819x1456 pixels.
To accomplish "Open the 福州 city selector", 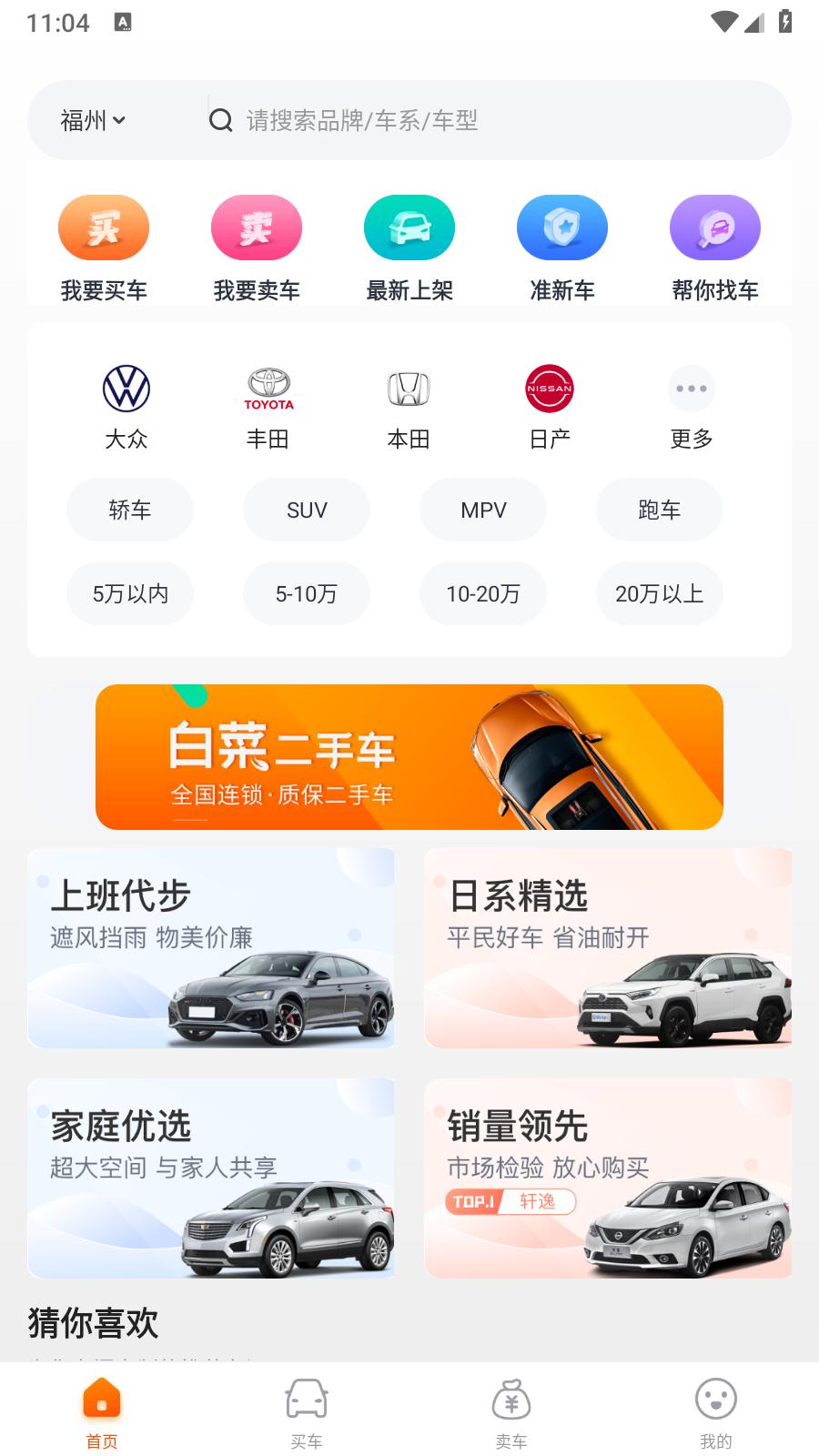I will (x=91, y=119).
